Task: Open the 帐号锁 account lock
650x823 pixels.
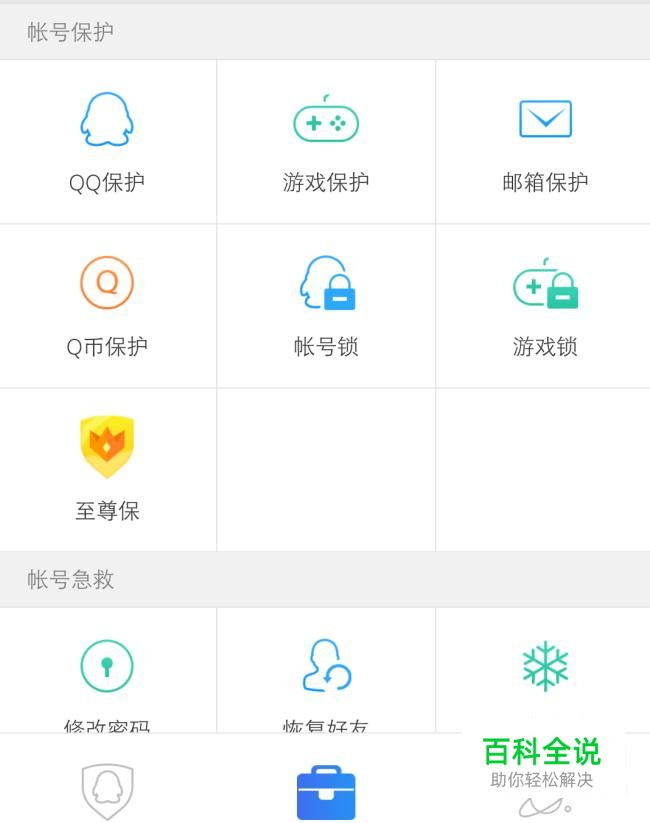Action: coord(326,305)
